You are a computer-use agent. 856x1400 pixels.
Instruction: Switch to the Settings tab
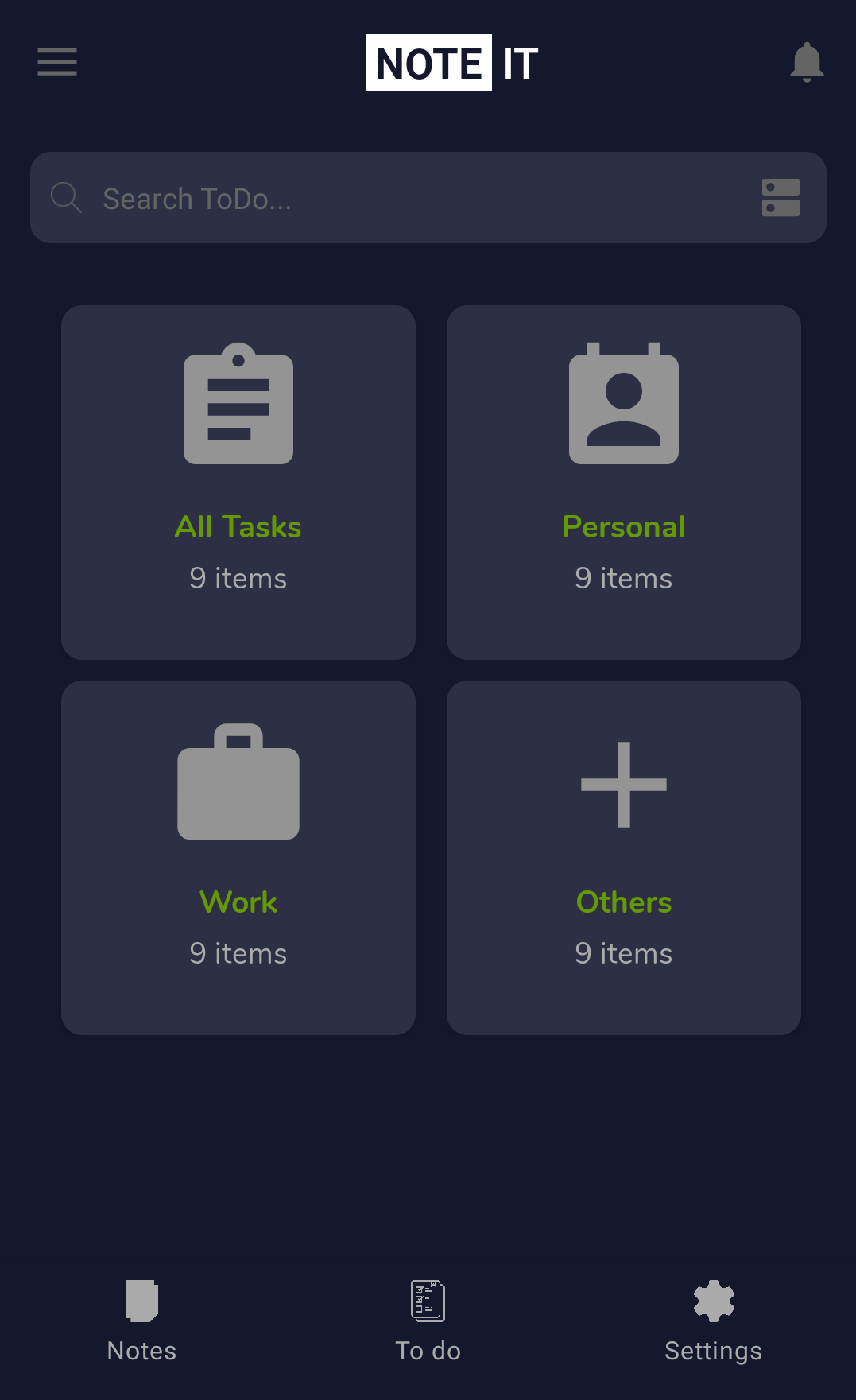click(x=713, y=1350)
